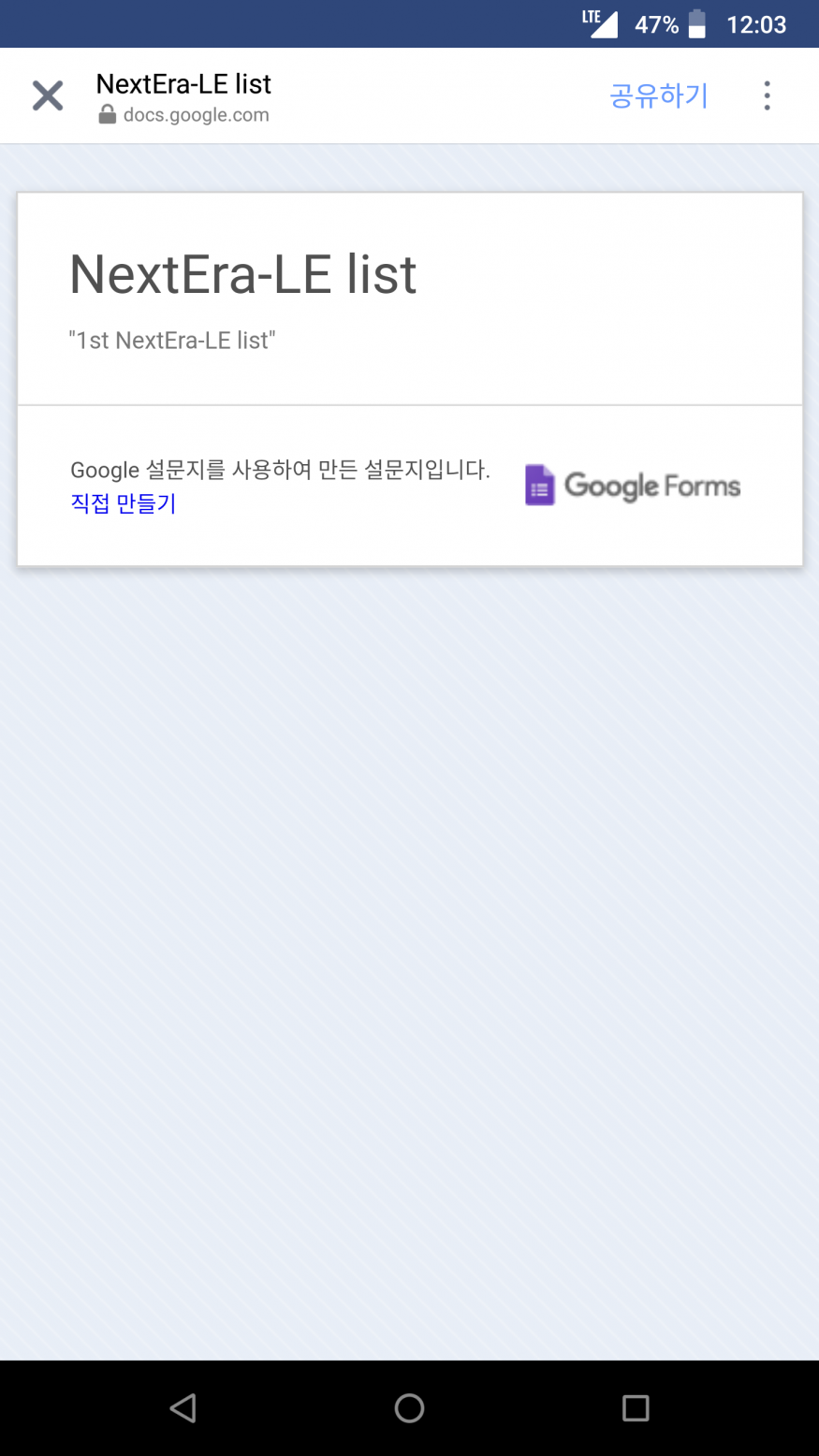Screen dimensions: 819x1456
Task: Go to the home screen
Action: 409,1407
